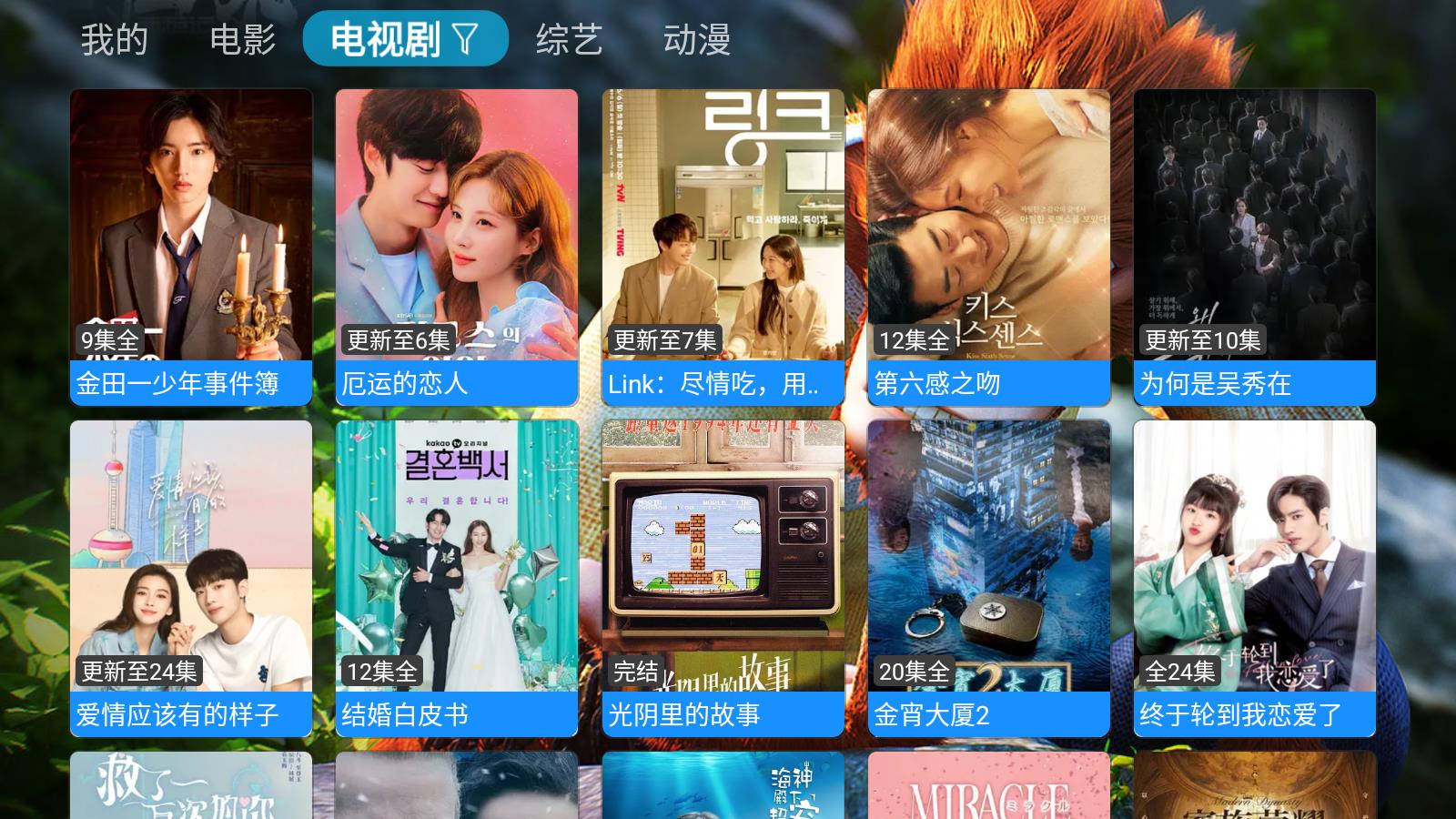Choose the show 光阴里的故事
1456x819 pixels.
click(723, 578)
